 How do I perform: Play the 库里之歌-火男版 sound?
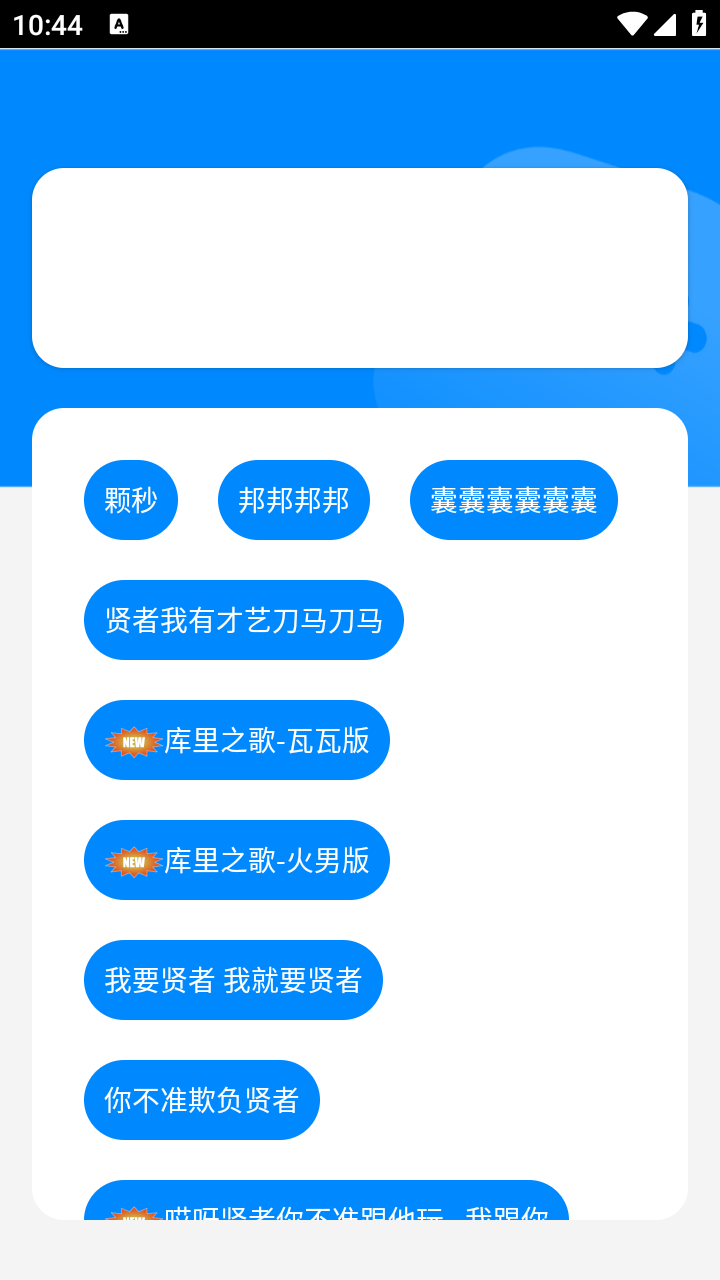[x=236, y=860]
